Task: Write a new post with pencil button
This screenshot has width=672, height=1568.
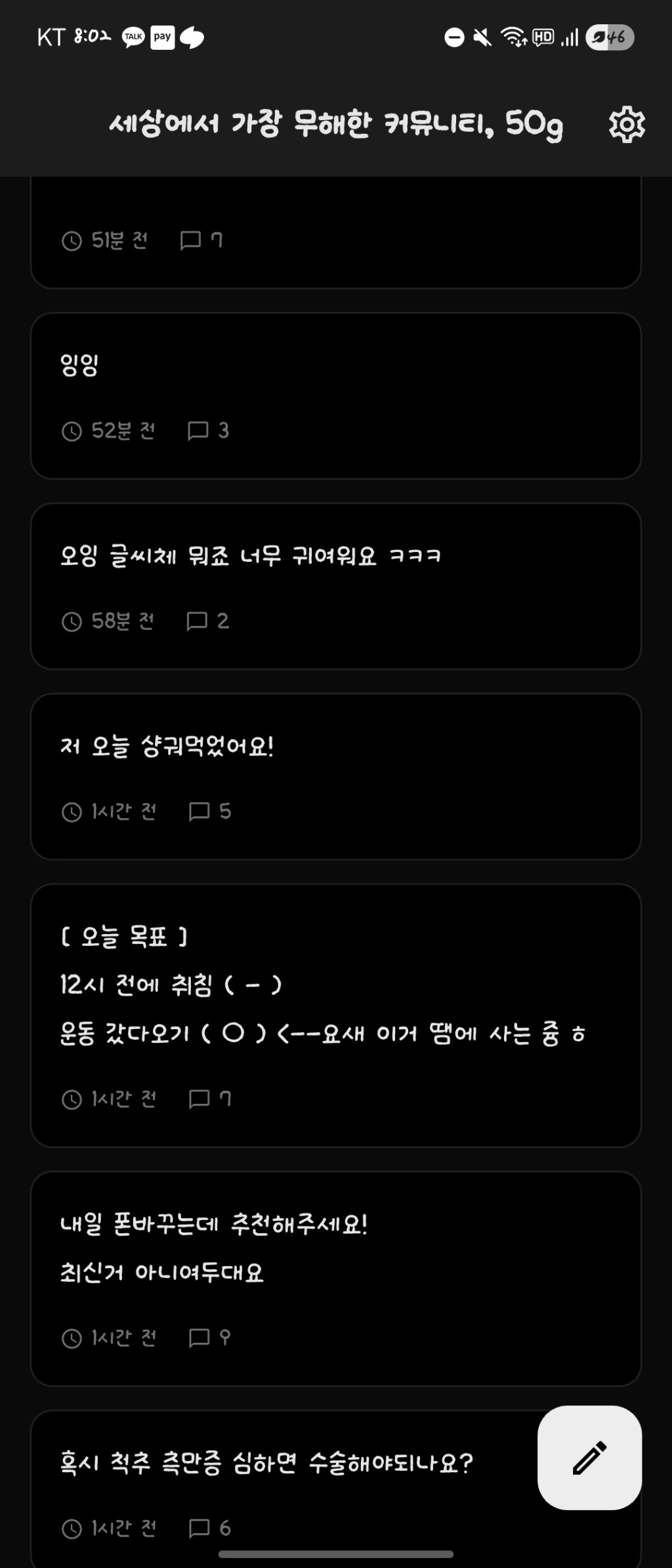Action: coord(589,1457)
